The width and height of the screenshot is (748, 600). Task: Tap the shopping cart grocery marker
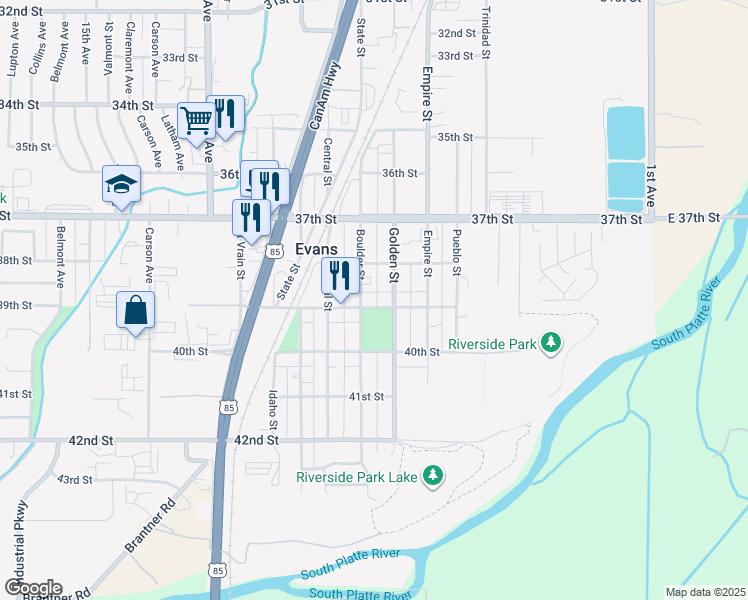pos(197,123)
